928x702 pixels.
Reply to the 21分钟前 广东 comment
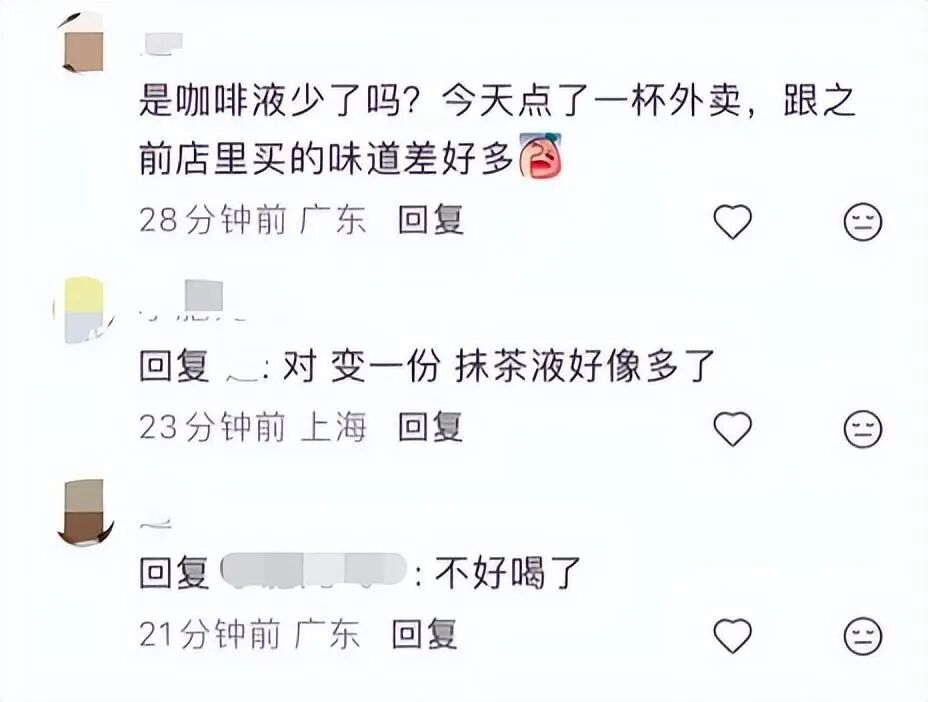[x=424, y=634]
